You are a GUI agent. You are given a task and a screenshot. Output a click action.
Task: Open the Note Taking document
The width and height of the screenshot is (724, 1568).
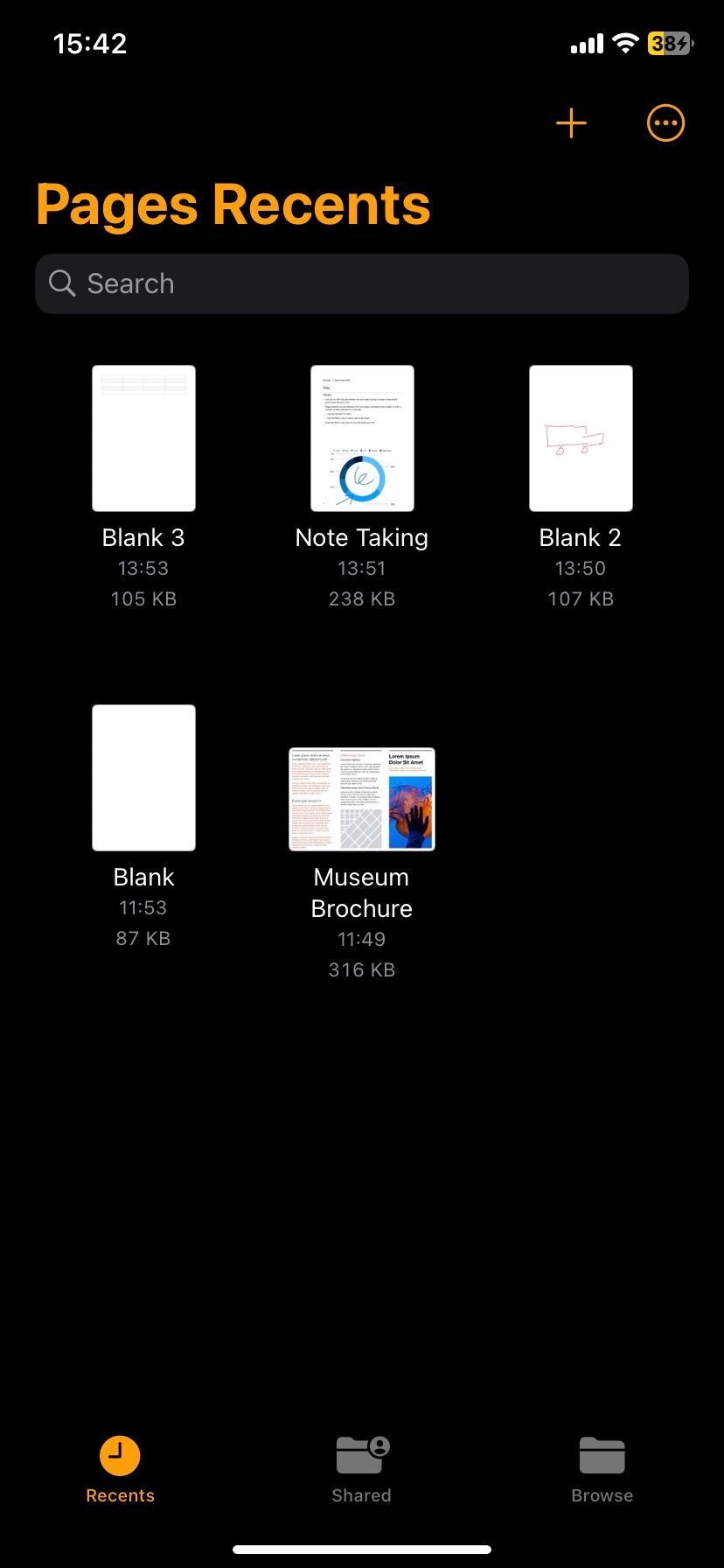362,438
